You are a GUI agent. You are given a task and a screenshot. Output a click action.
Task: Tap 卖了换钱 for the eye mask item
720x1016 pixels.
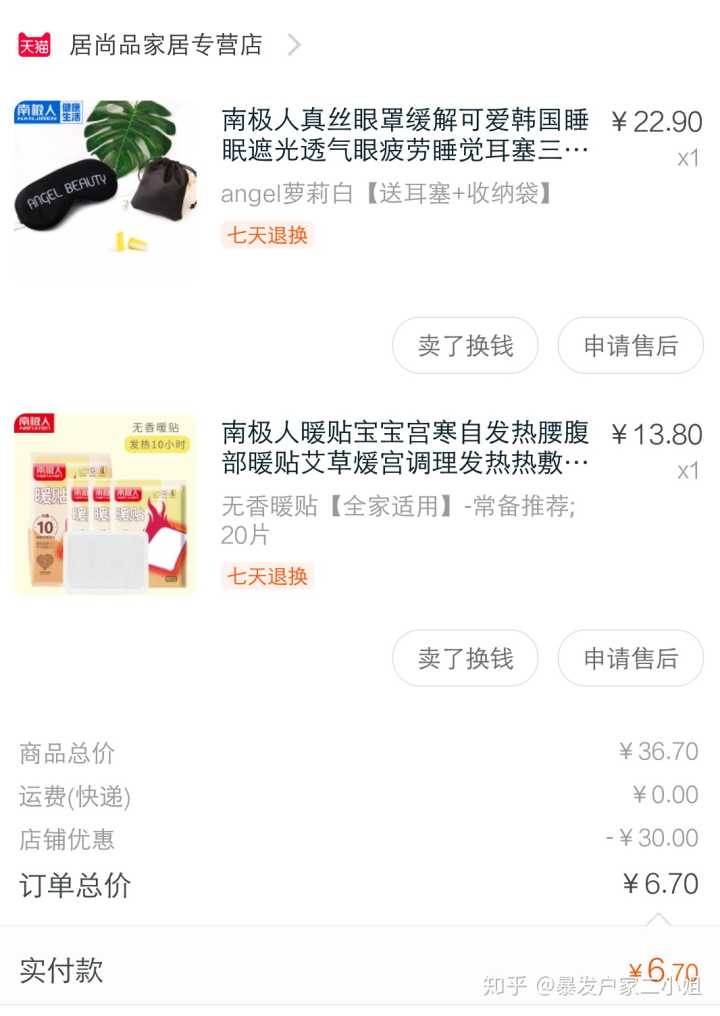pyautogui.click(x=465, y=346)
